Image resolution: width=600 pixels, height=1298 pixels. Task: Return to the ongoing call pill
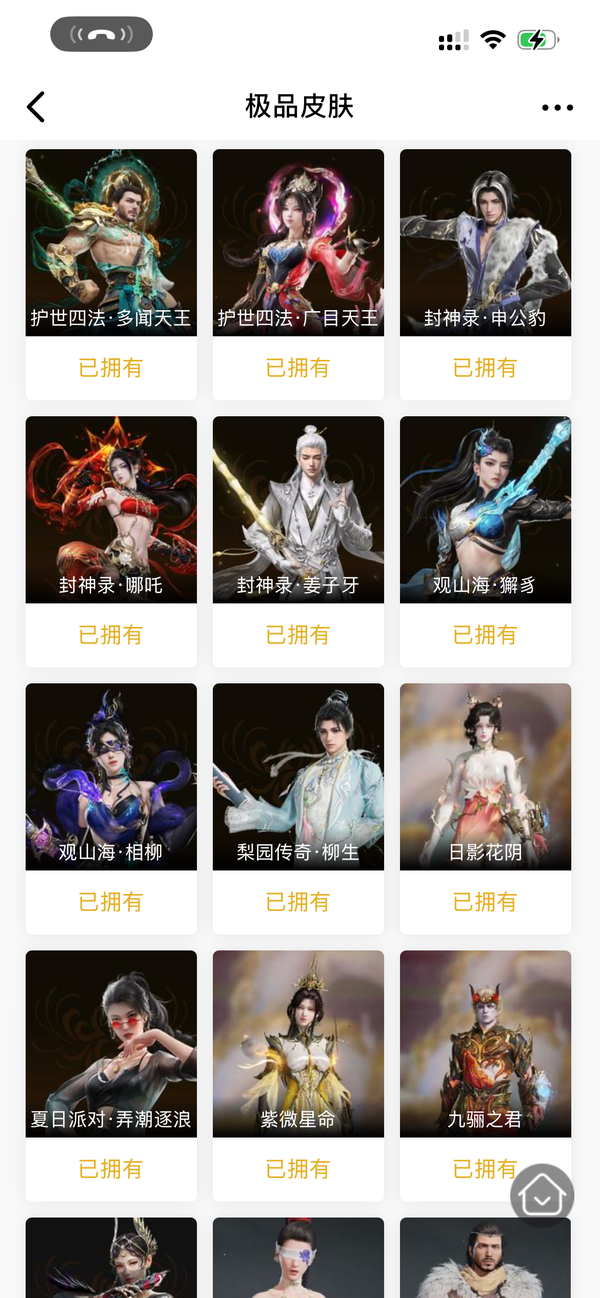pyautogui.click(x=101, y=34)
